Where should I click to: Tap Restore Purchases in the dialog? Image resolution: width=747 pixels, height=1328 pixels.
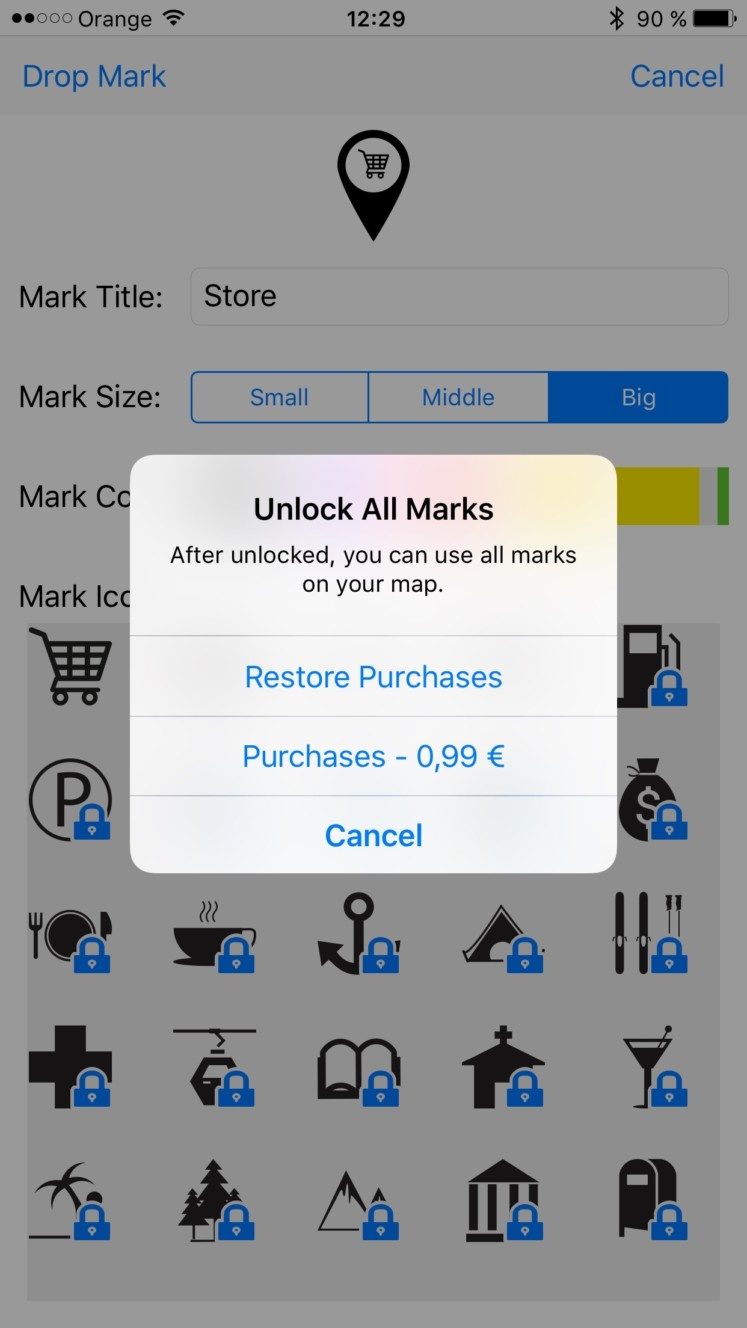(373, 677)
